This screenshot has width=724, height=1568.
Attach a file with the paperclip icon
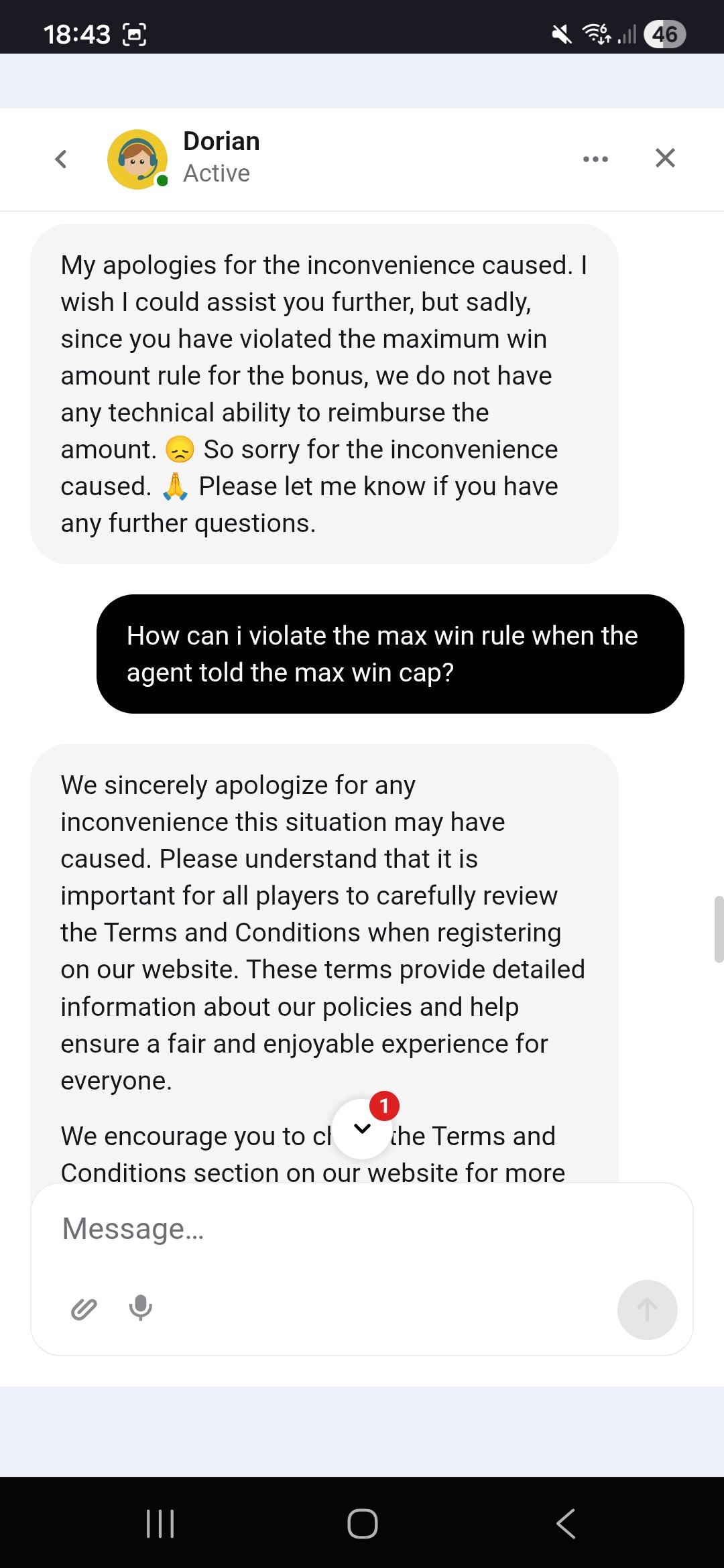click(x=84, y=1309)
